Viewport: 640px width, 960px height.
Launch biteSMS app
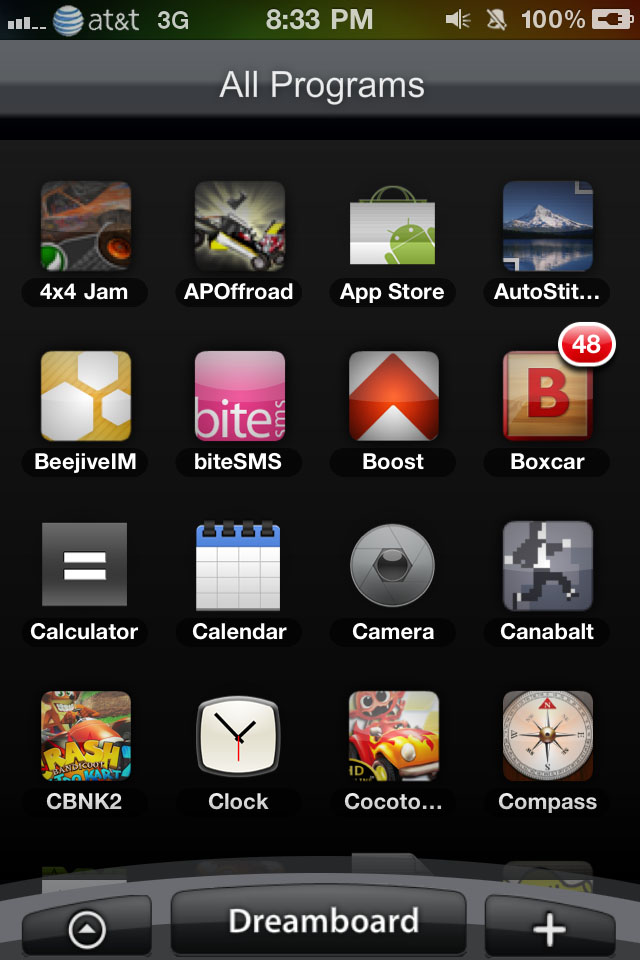239,396
